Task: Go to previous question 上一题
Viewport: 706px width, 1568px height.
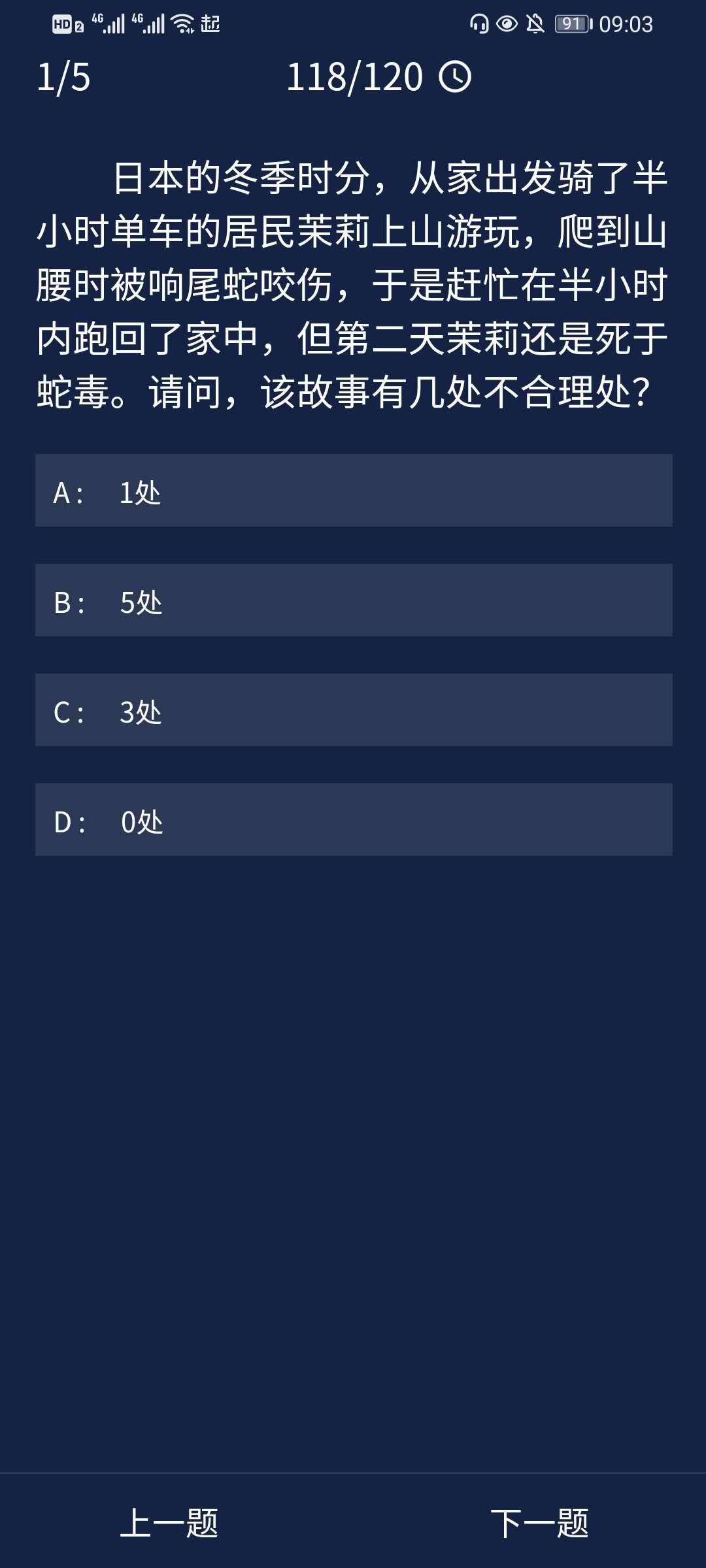Action: coord(169,1523)
